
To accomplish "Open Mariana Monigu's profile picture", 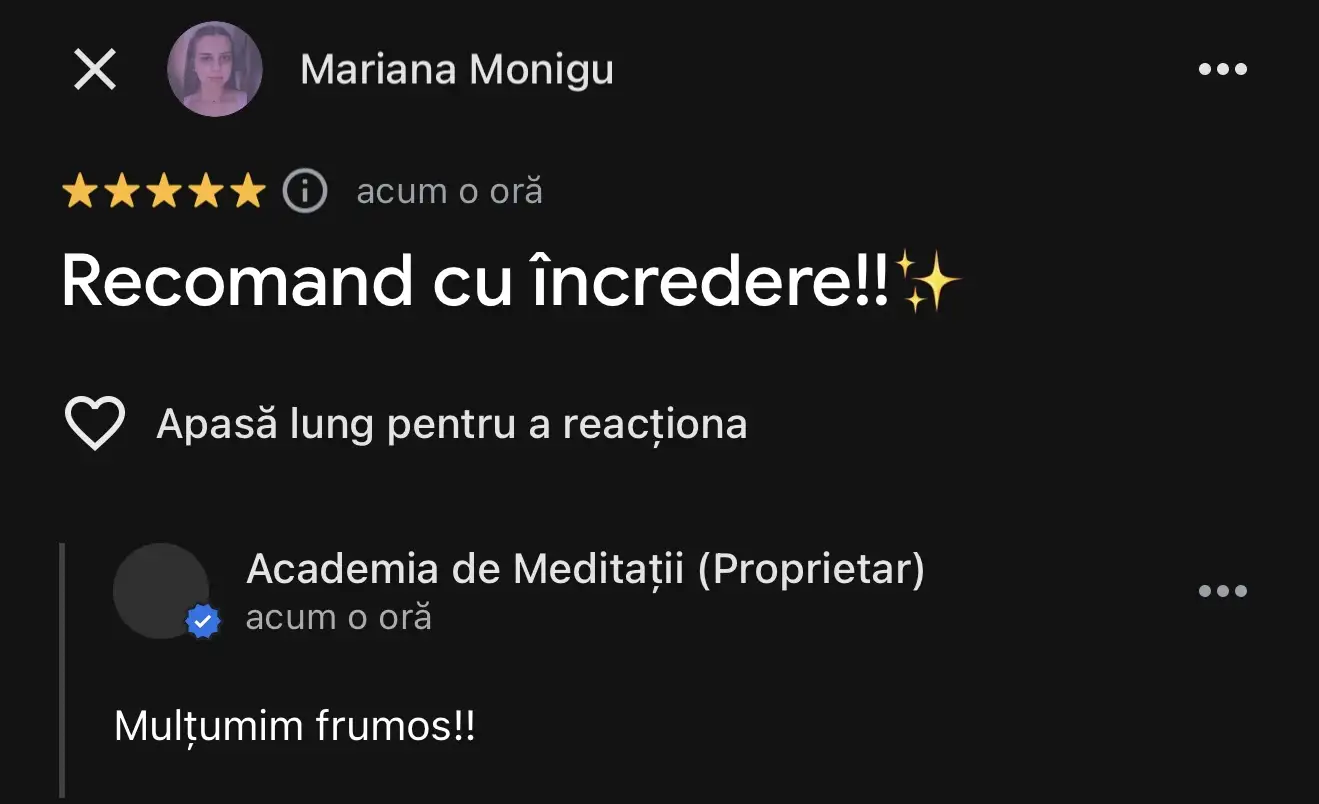I will tap(215, 70).
